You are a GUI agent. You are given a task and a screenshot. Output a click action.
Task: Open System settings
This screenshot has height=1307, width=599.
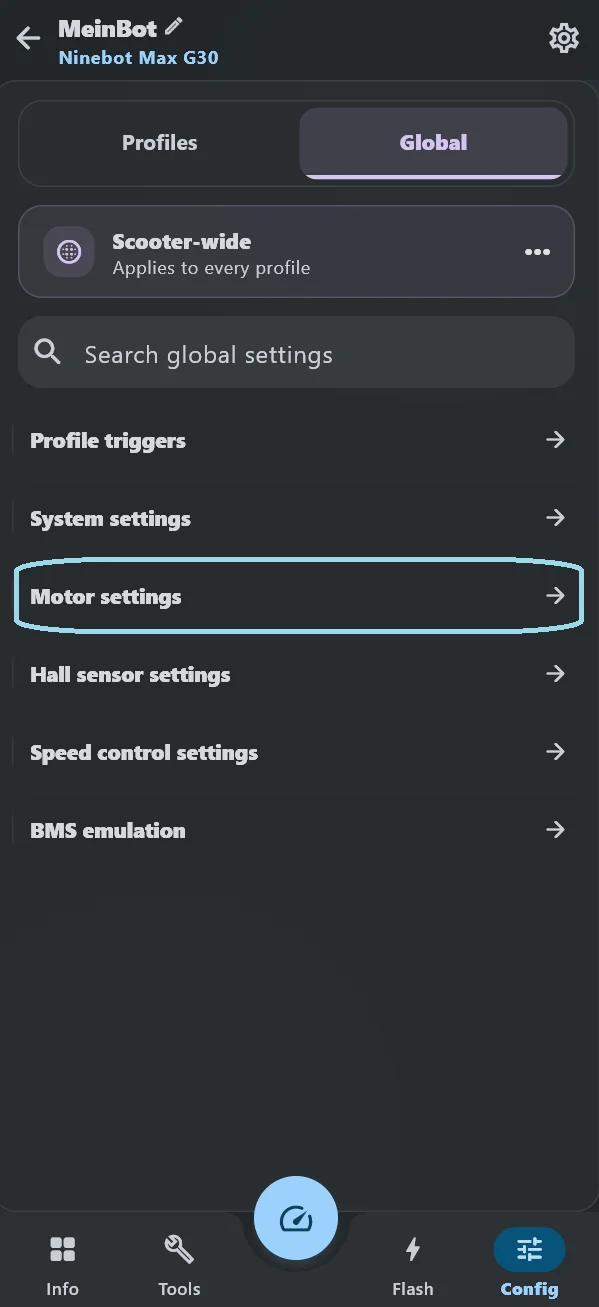click(x=296, y=519)
